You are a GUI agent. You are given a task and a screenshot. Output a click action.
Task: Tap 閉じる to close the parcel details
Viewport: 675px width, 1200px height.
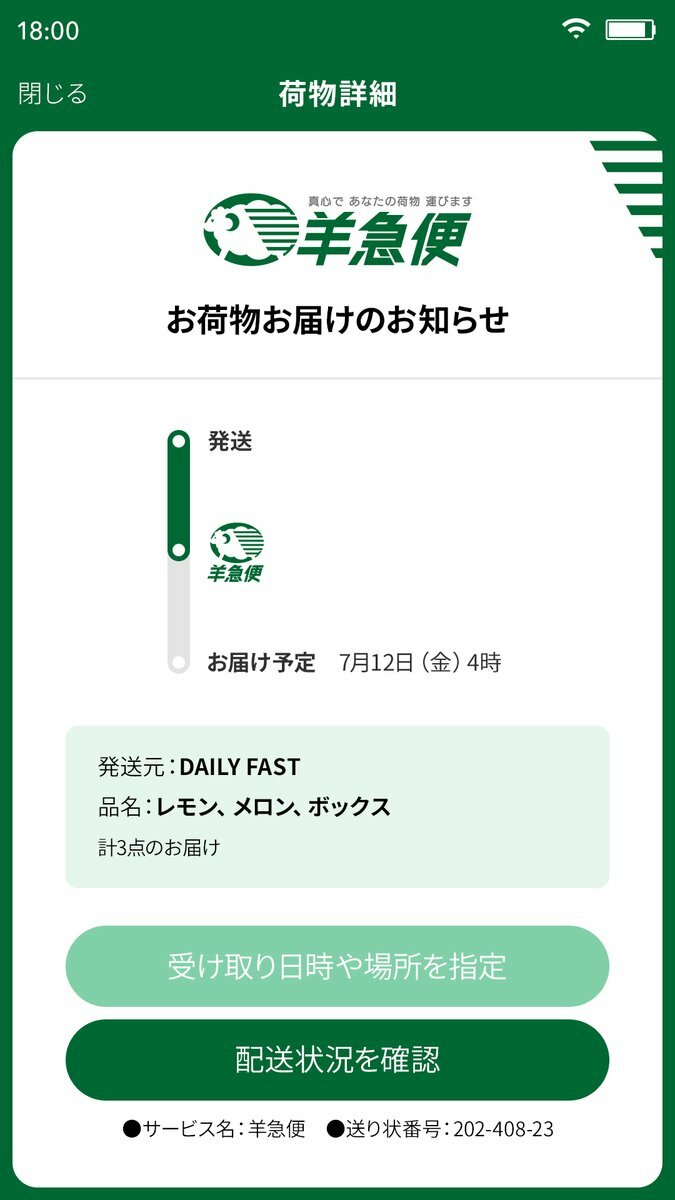click(x=53, y=94)
